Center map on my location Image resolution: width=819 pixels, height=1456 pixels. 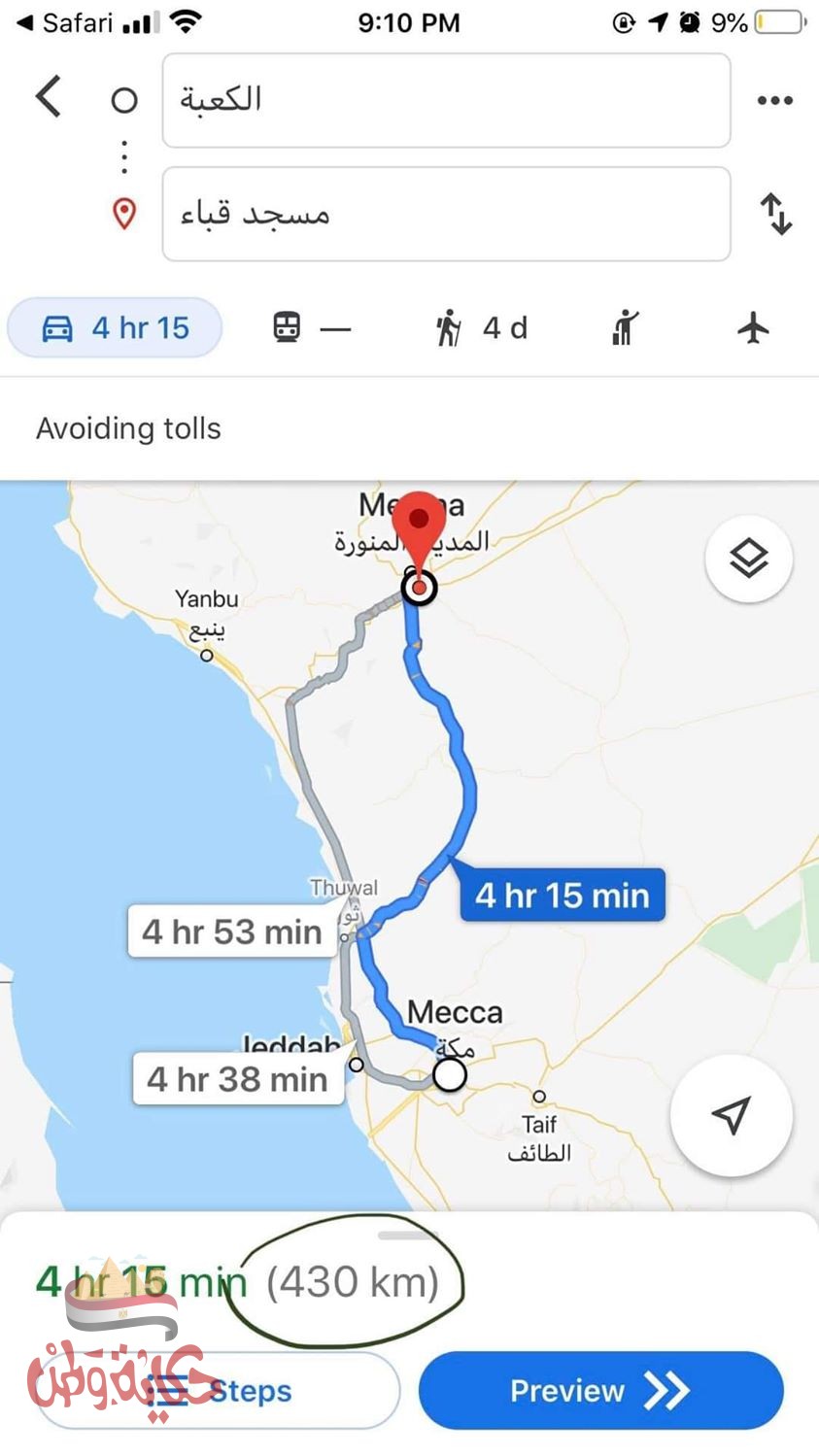pos(731,1114)
